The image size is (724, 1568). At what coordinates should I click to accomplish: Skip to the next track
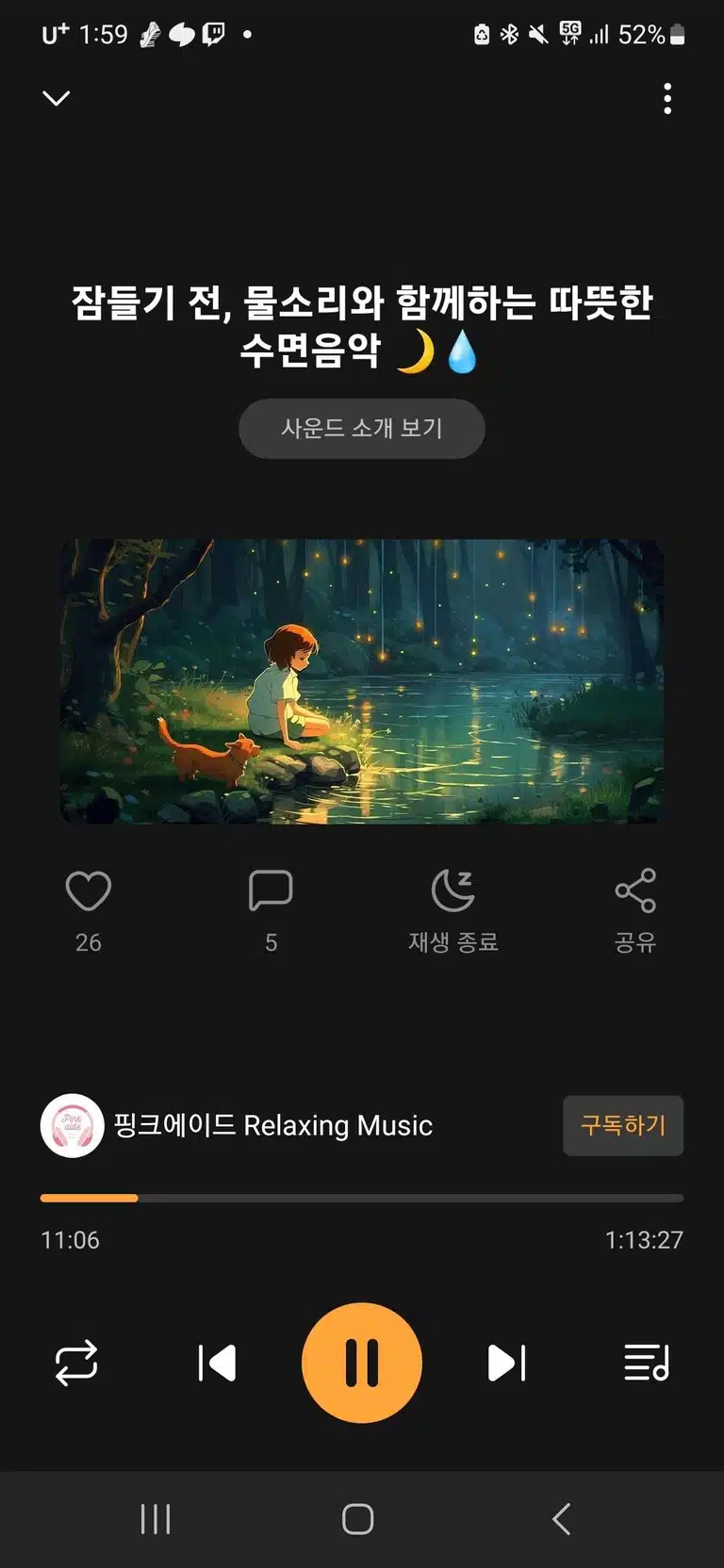[506, 1363]
